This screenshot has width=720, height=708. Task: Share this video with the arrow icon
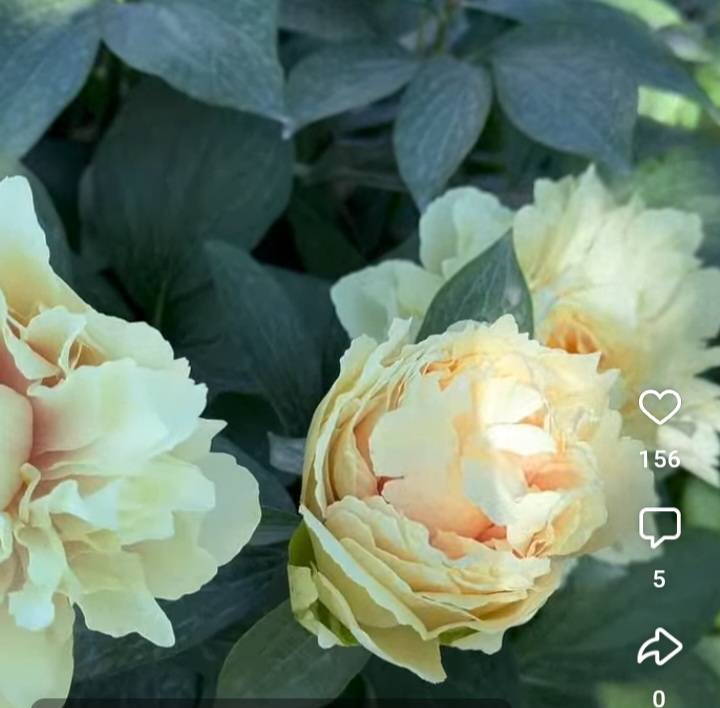click(x=659, y=647)
